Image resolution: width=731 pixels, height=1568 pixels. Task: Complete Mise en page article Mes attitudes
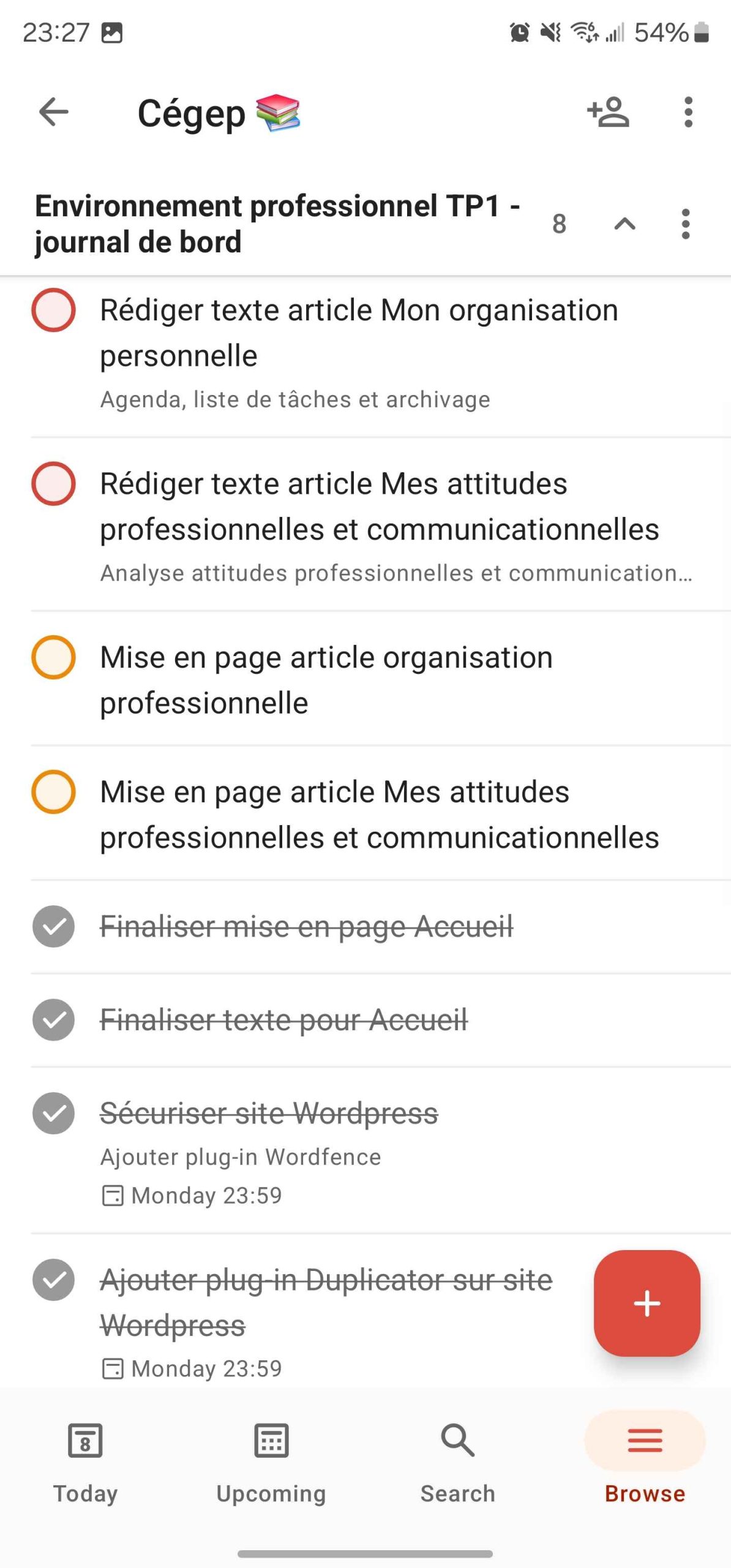tap(53, 791)
